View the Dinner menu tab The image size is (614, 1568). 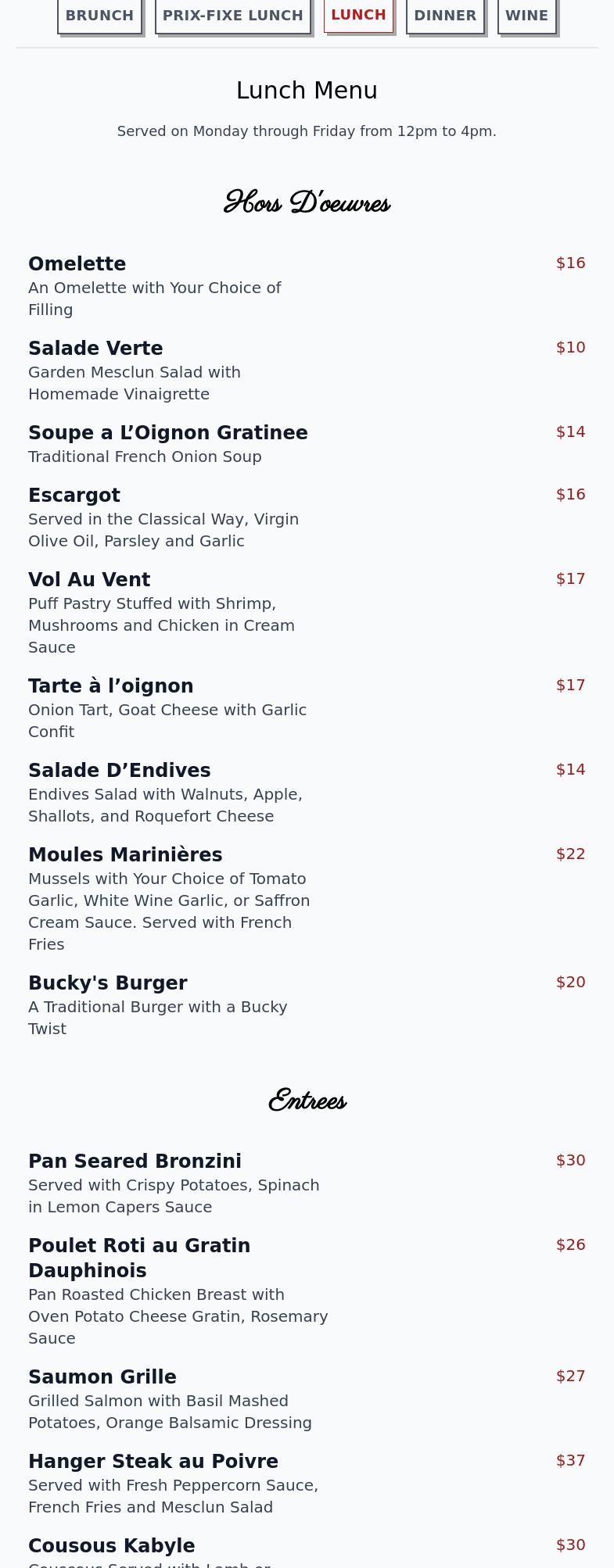[445, 16]
